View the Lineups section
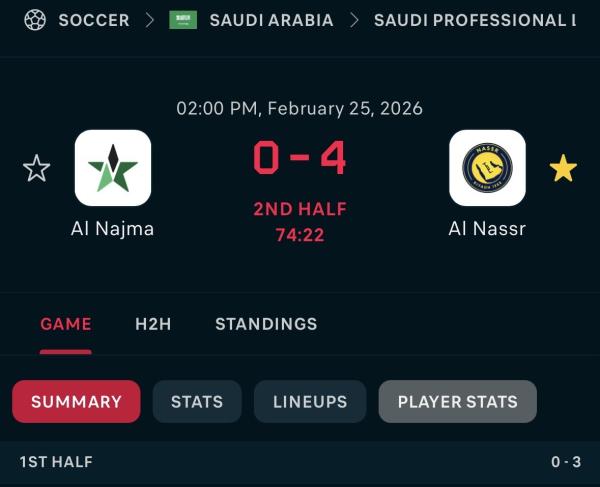This screenshot has width=600, height=487. pos(310,402)
